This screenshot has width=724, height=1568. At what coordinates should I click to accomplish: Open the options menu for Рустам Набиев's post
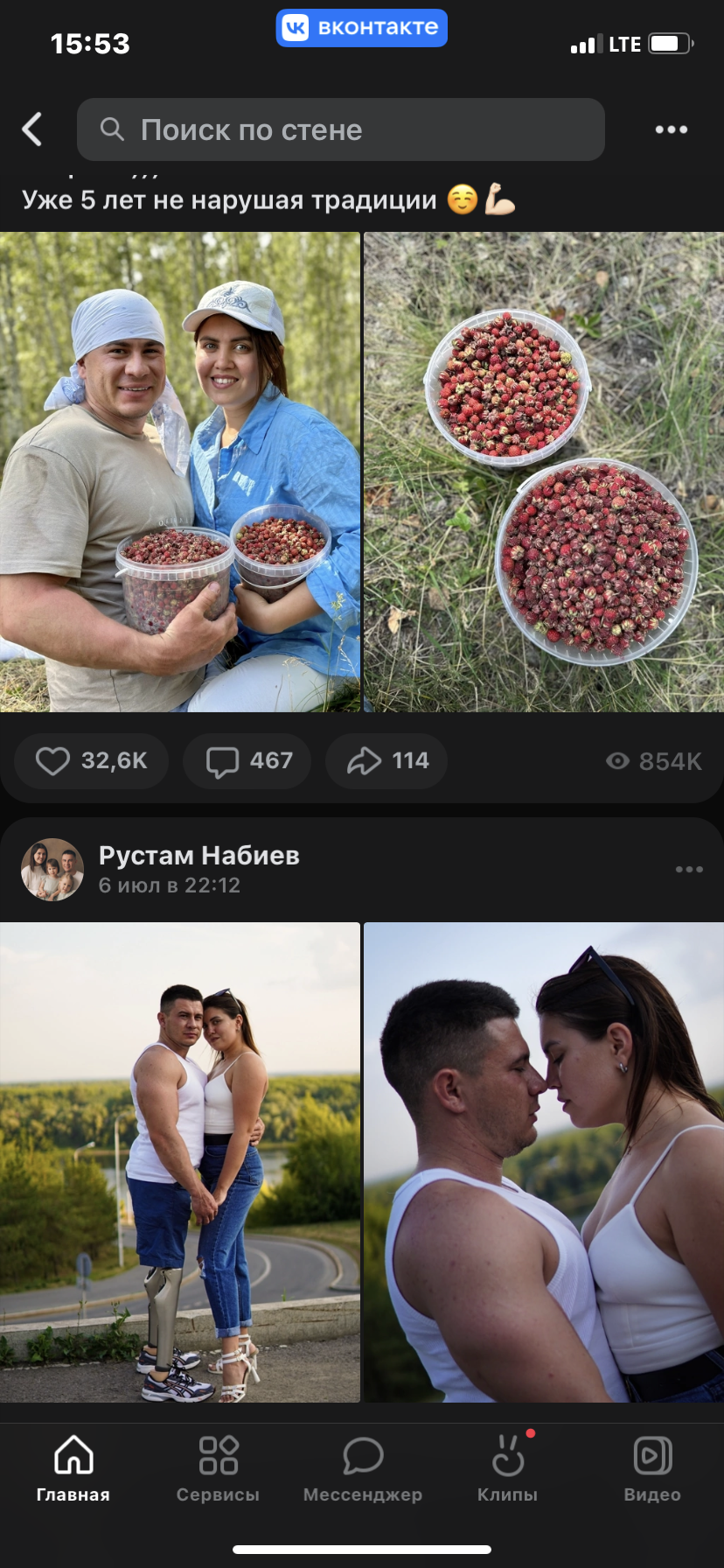[x=689, y=869]
